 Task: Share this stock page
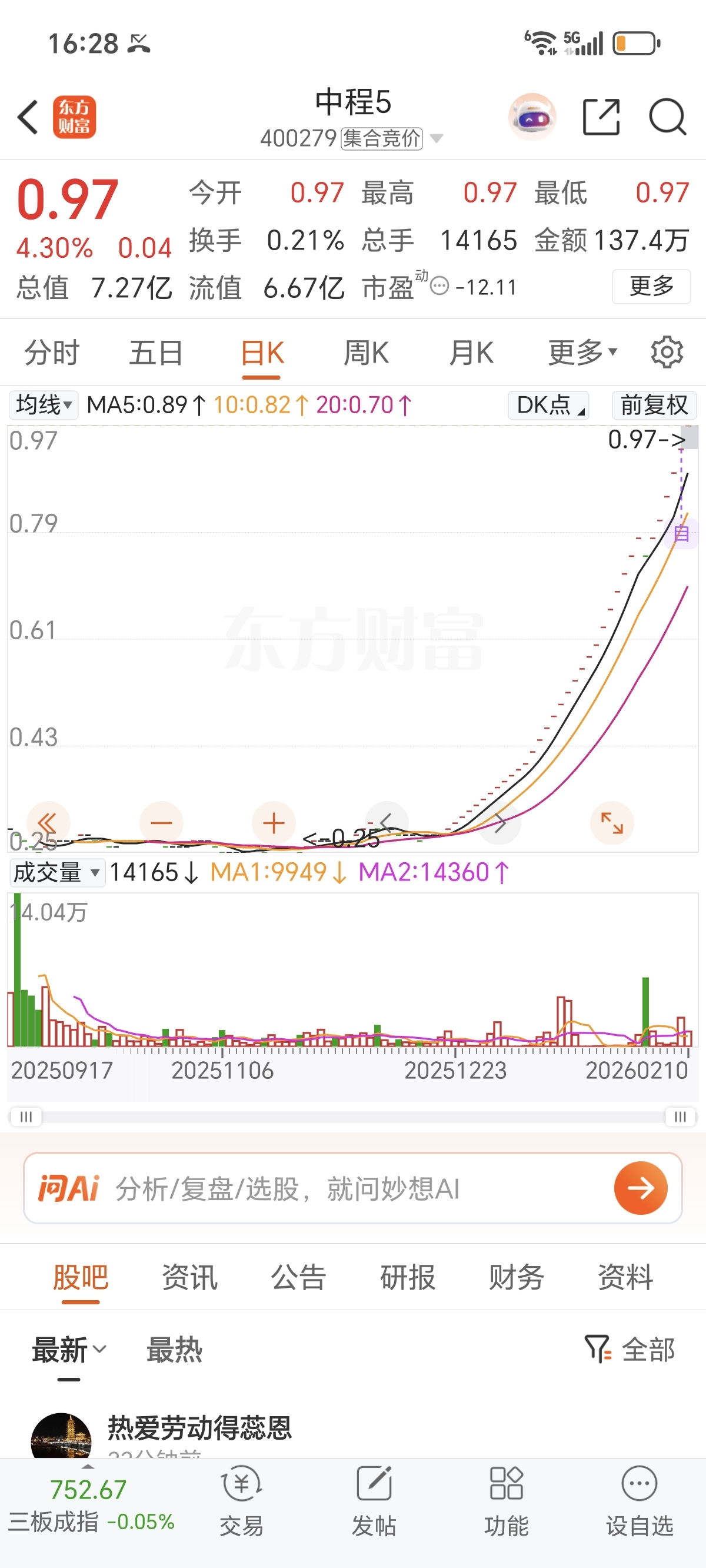pos(601,117)
